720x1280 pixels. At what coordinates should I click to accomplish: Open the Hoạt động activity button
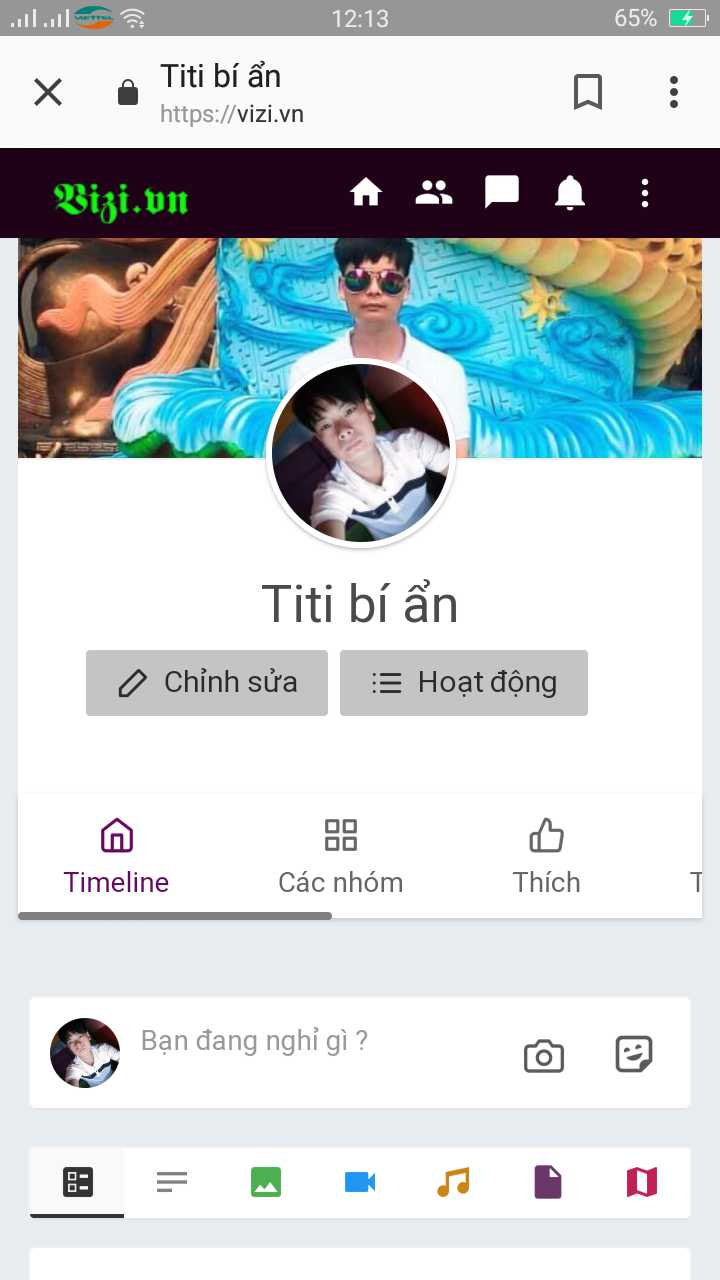point(464,683)
